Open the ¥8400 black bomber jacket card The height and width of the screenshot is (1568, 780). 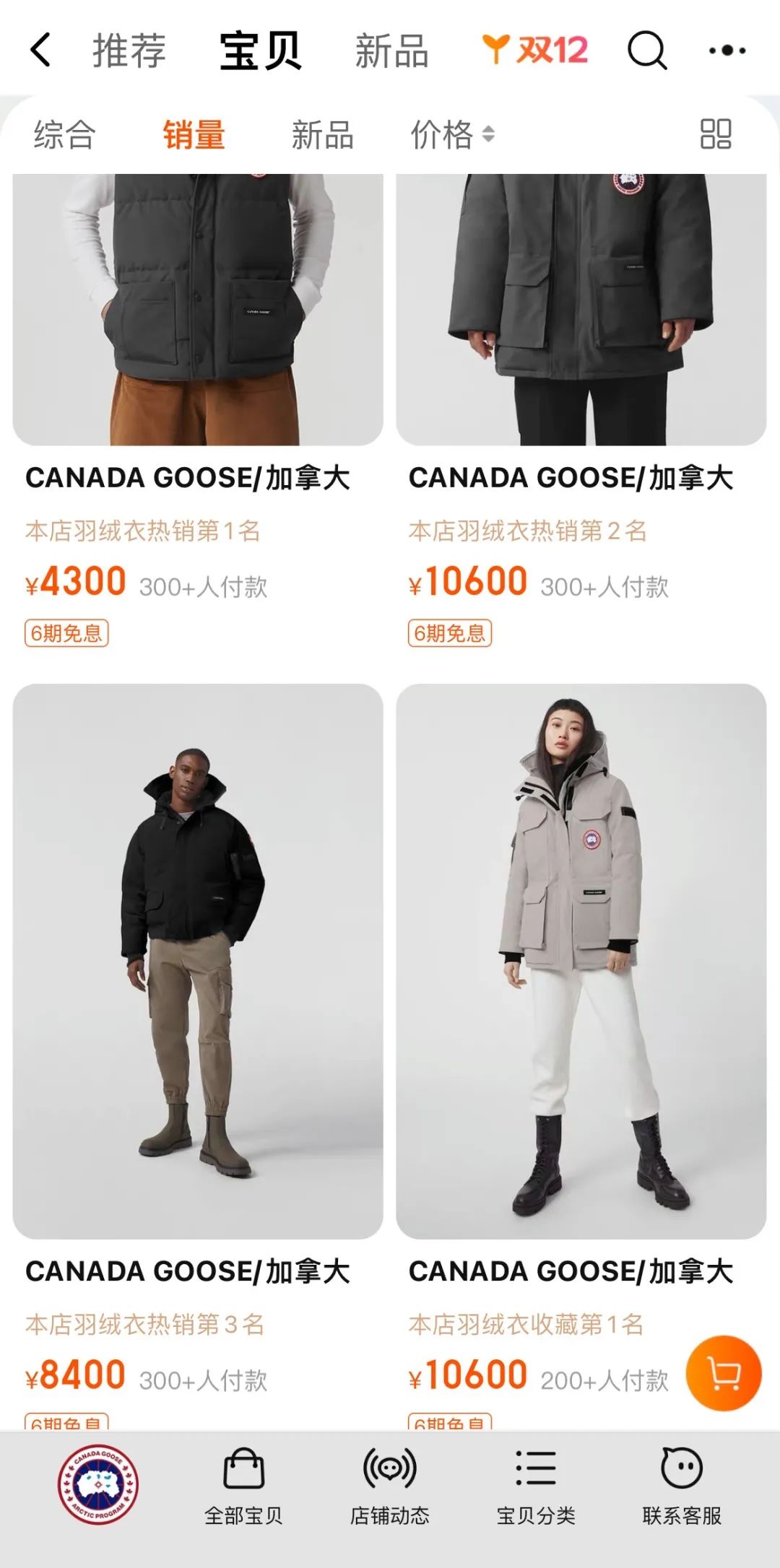pyautogui.click(x=198, y=960)
